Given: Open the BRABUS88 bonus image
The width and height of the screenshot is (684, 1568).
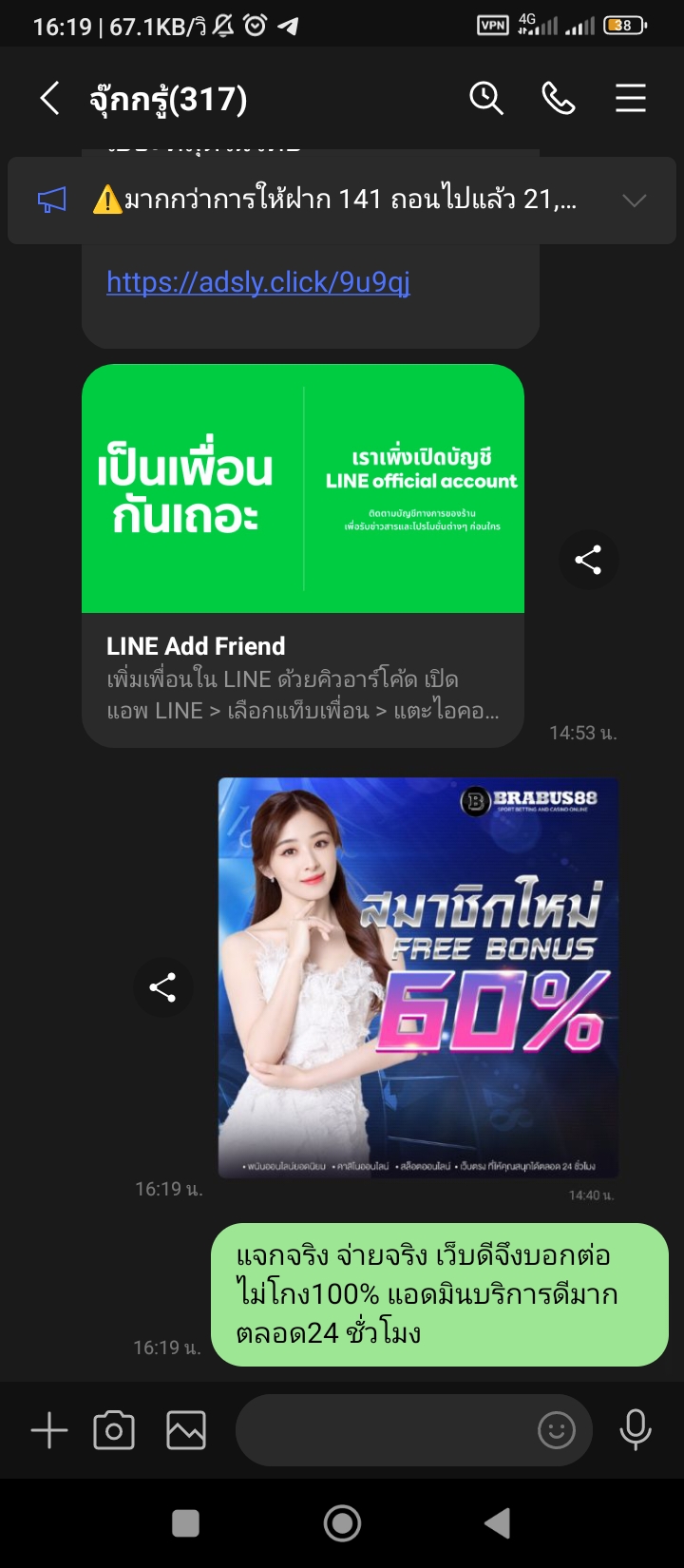Looking at the screenshot, I should pos(418,977).
